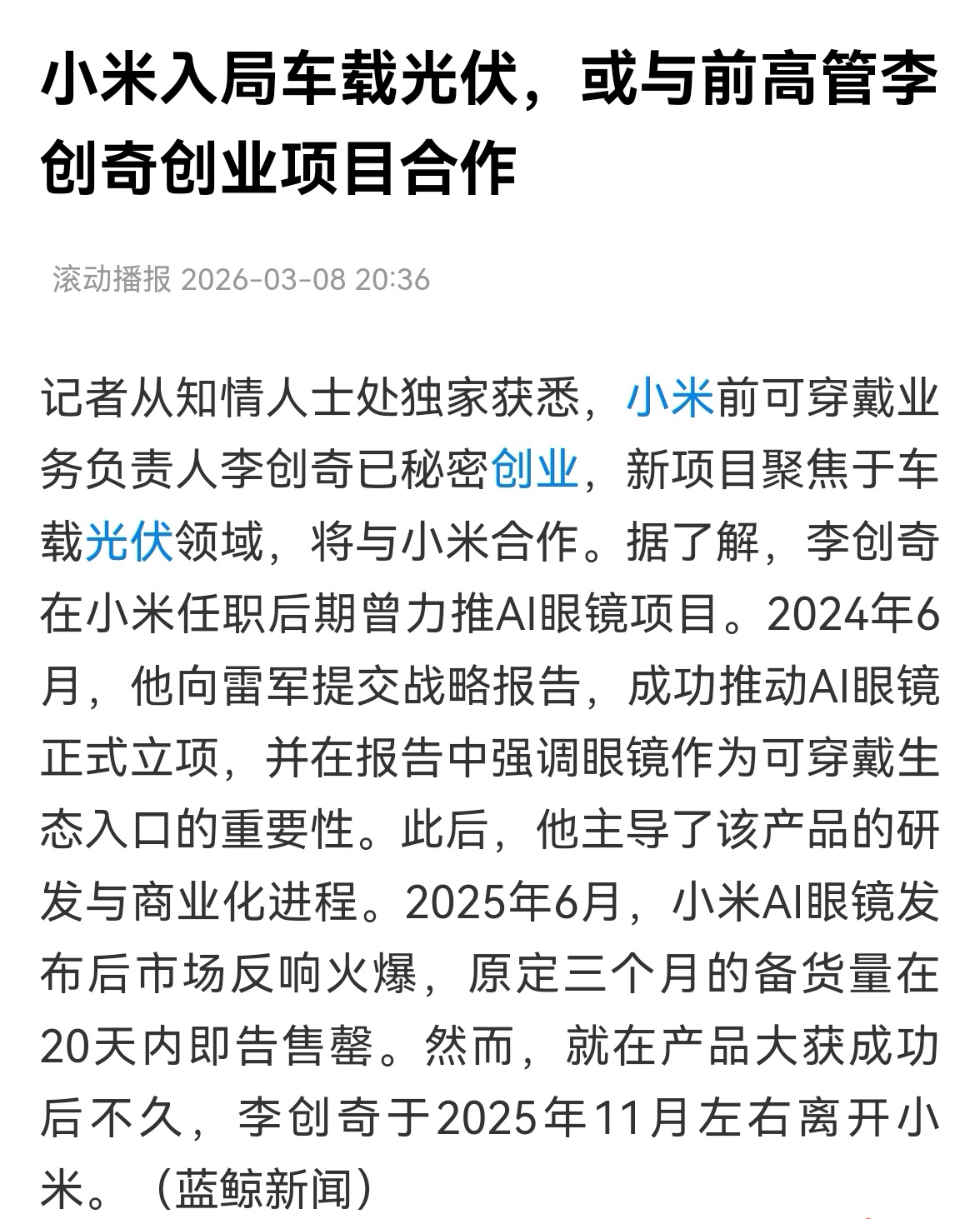Open the blue 小米 link
The image size is (980, 1219).
(670, 398)
